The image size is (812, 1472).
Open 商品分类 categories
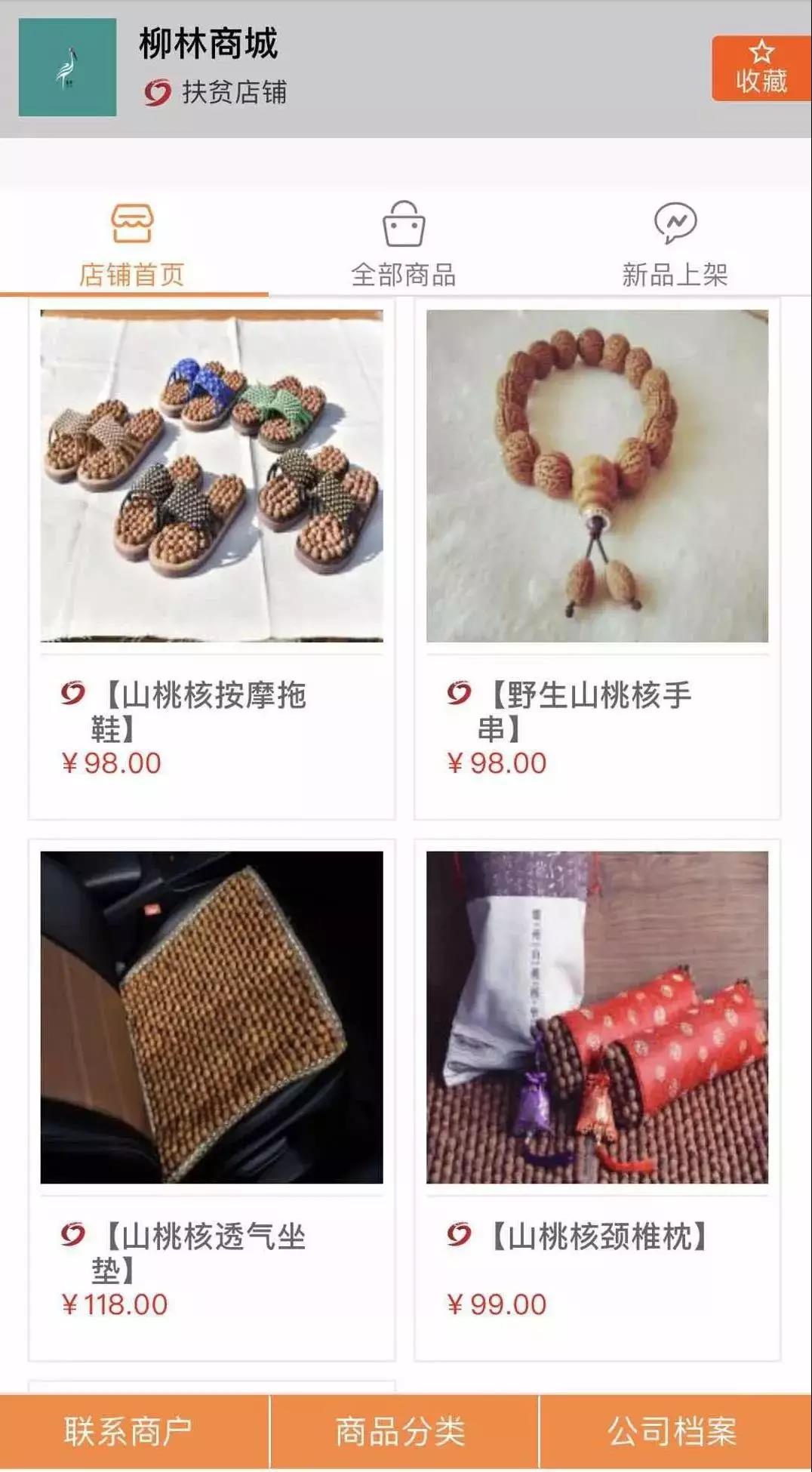[x=401, y=1431]
